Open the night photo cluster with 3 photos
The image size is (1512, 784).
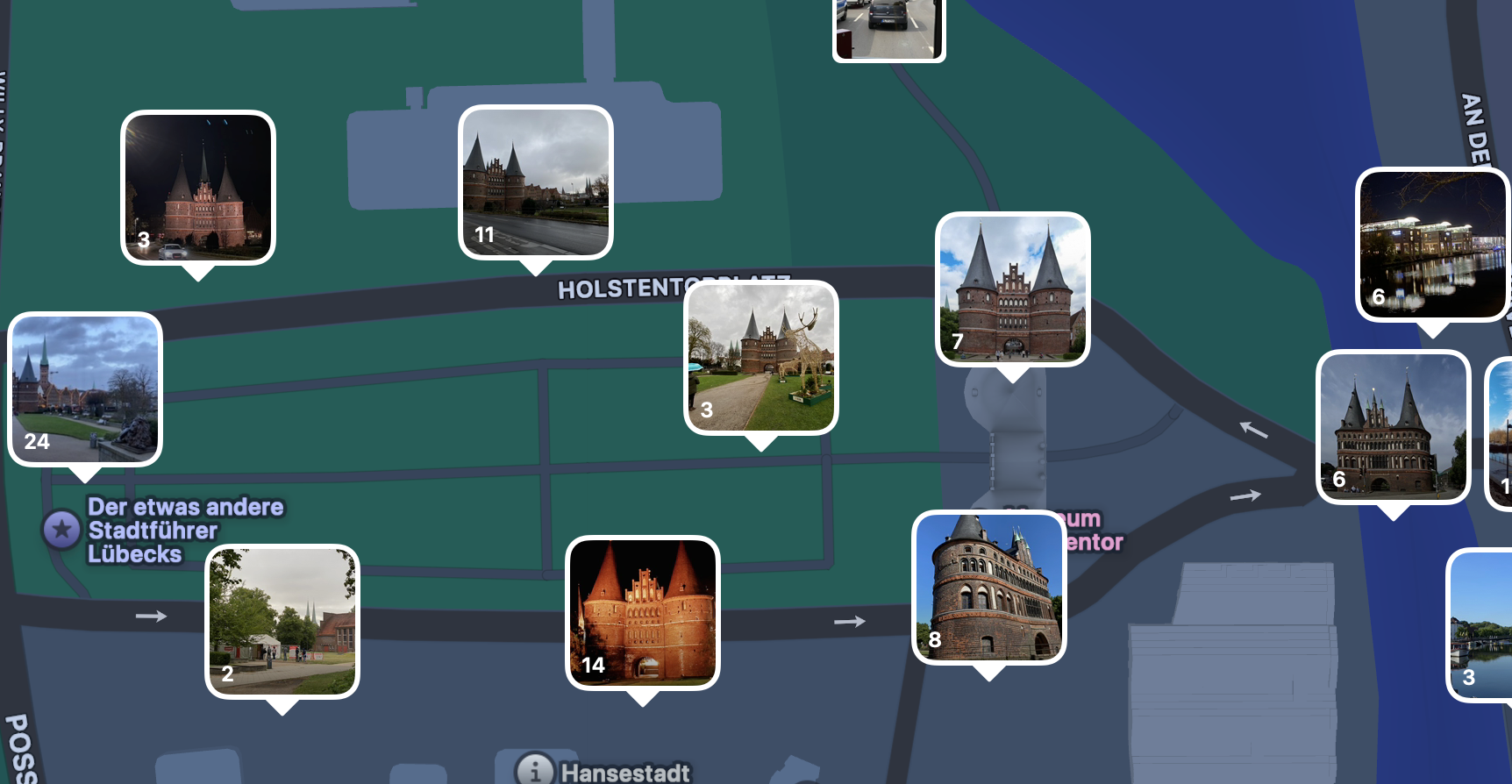coord(198,188)
